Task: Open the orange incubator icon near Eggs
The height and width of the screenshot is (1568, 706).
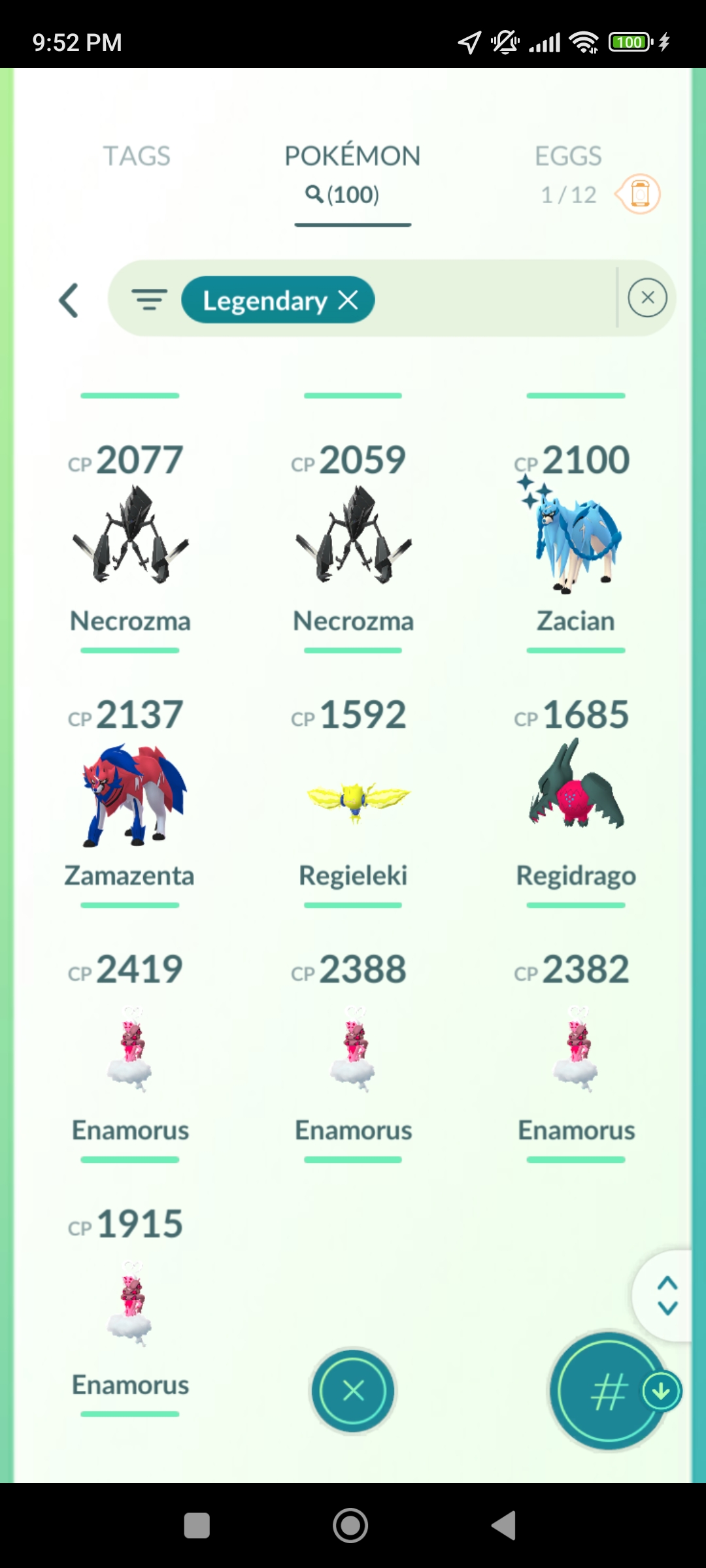Action: pos(639,194)
